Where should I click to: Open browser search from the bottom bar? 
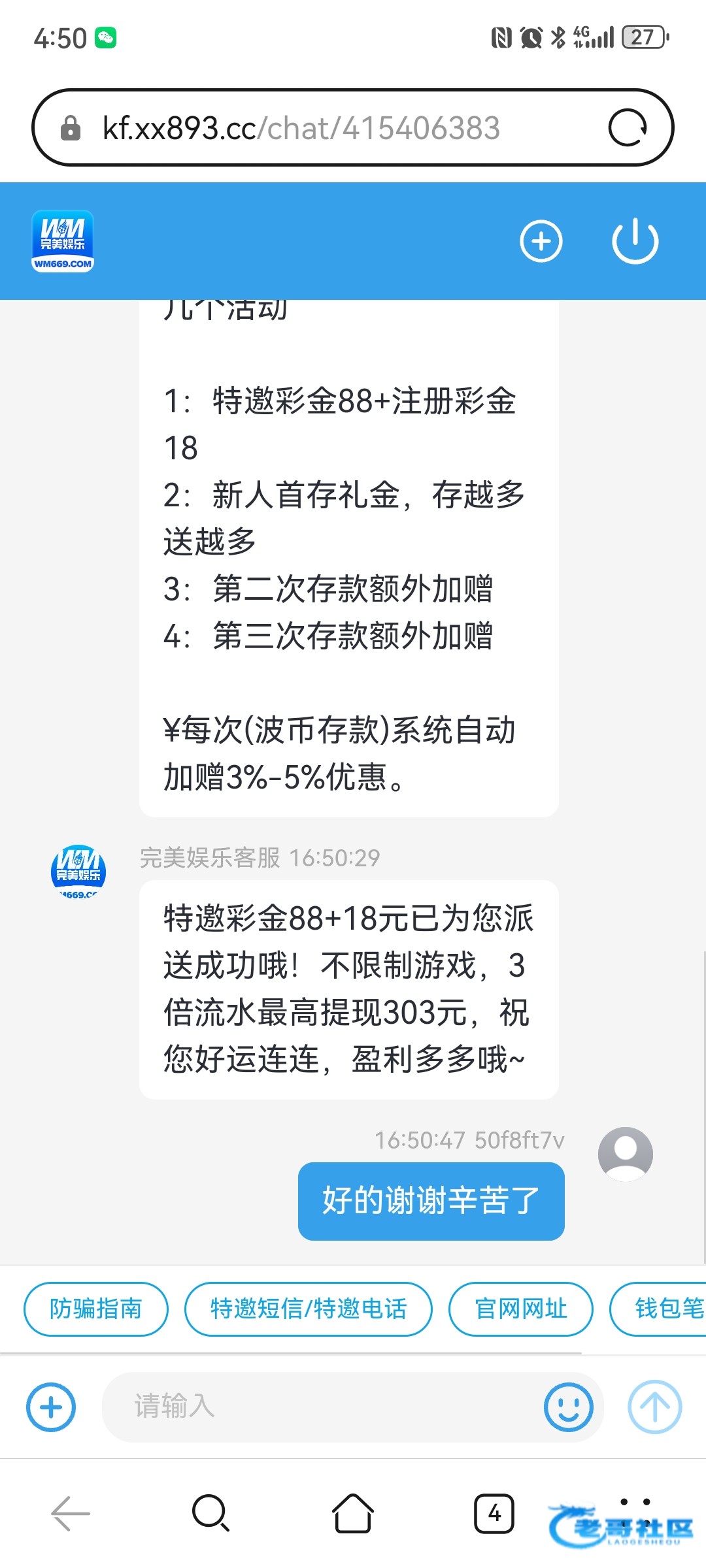point(210,1513)
